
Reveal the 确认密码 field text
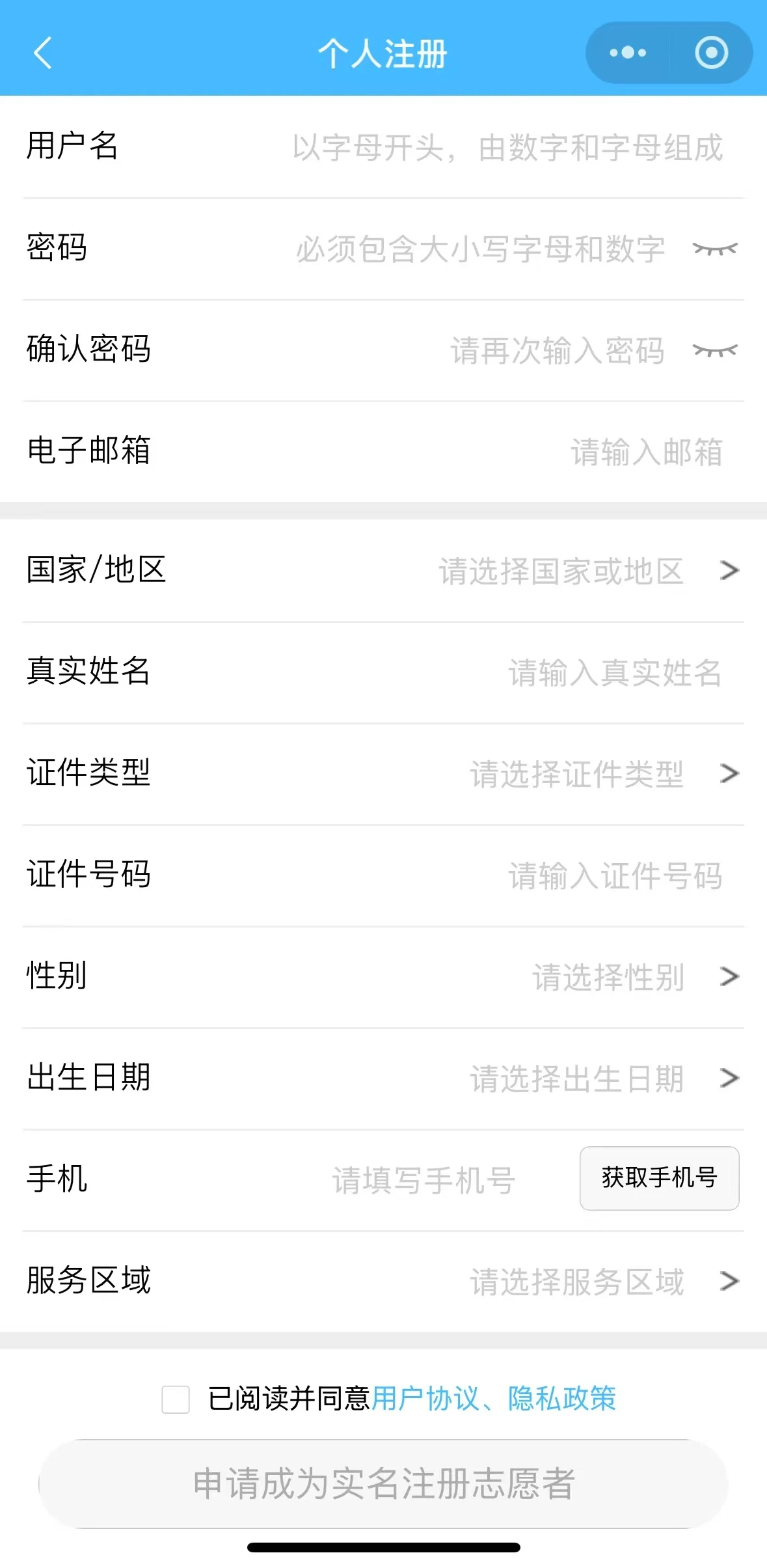click(x=714, y=351)
